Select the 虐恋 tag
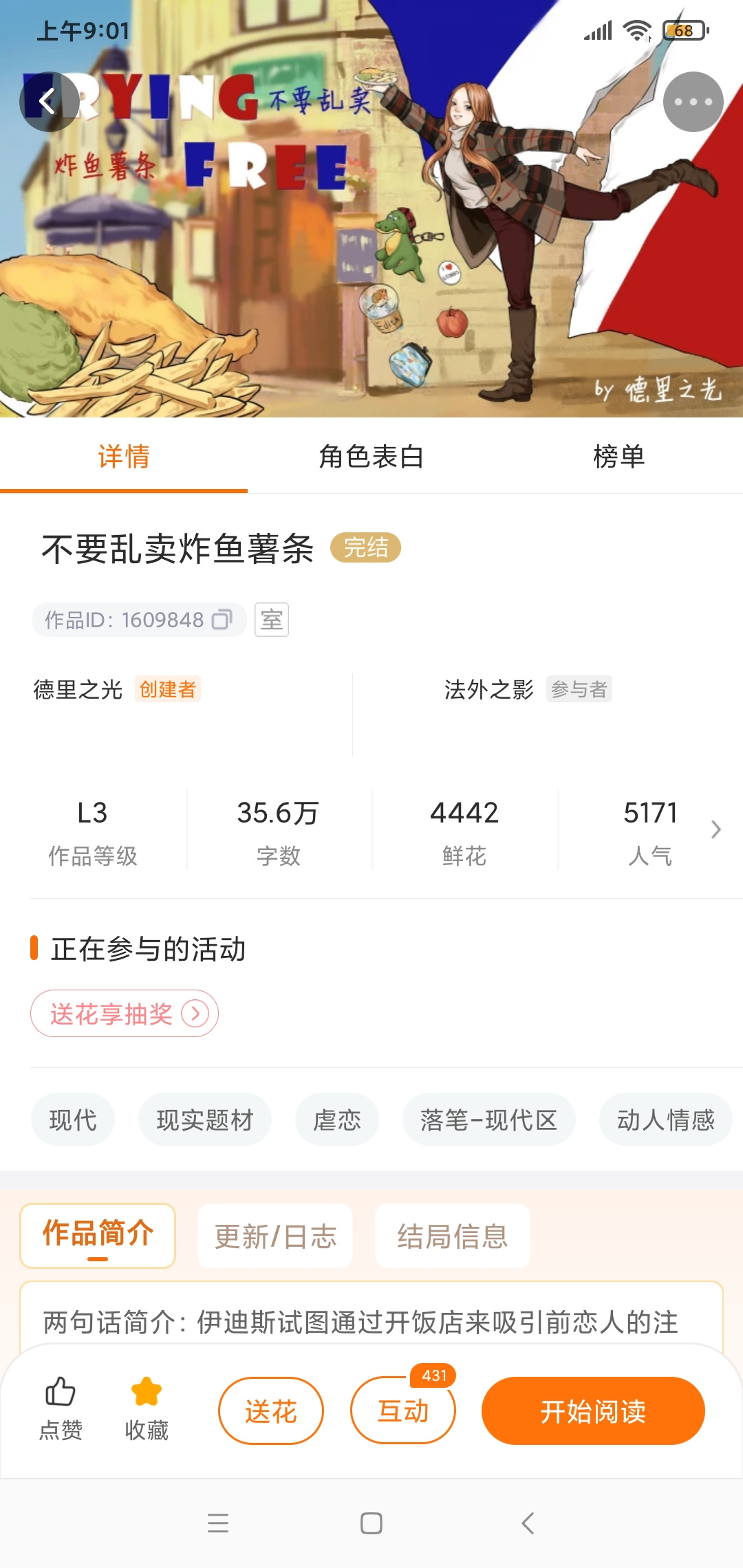Screen dimensions: 743x1568 coord(337,1120)
